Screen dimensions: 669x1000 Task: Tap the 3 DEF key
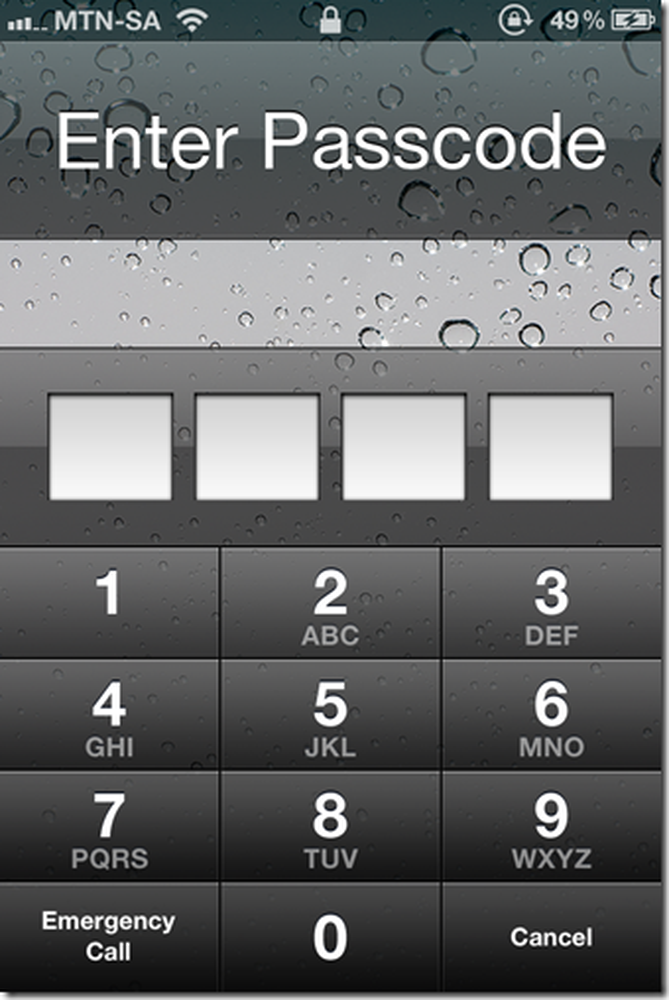(552, 602)
